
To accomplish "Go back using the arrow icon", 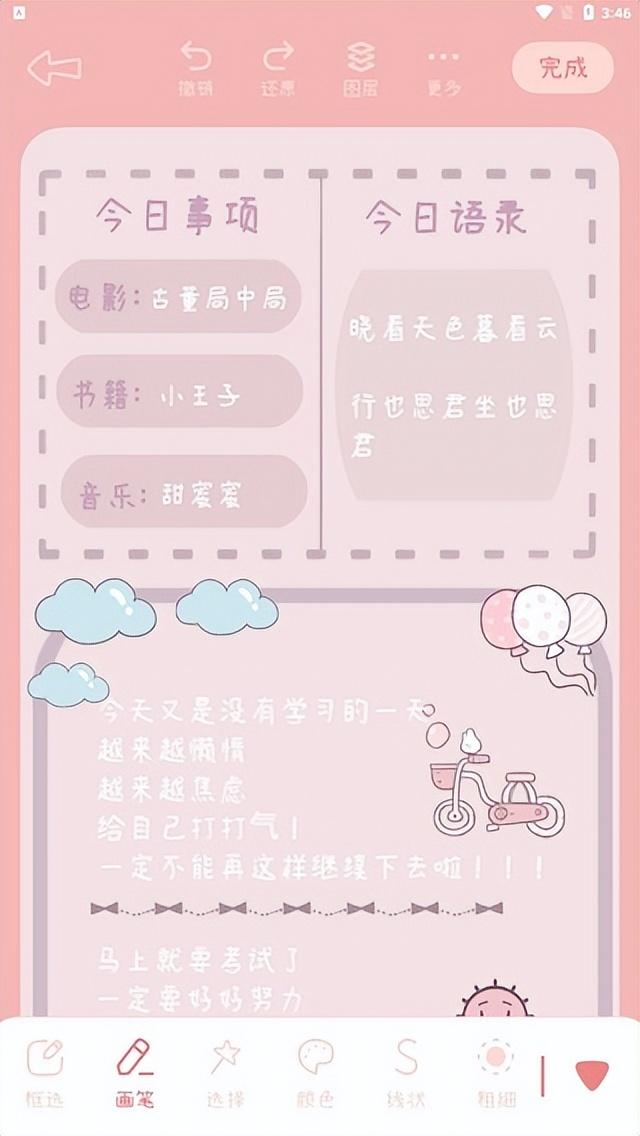I will [x=54, y=68].
